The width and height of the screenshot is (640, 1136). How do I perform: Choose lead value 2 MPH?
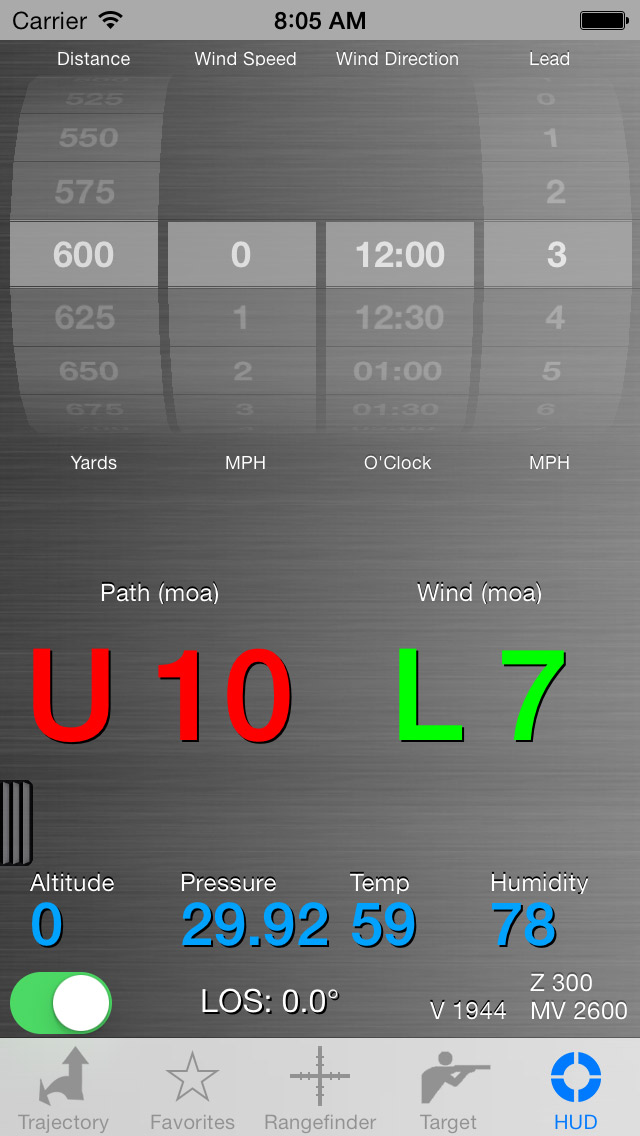(556, 192)
